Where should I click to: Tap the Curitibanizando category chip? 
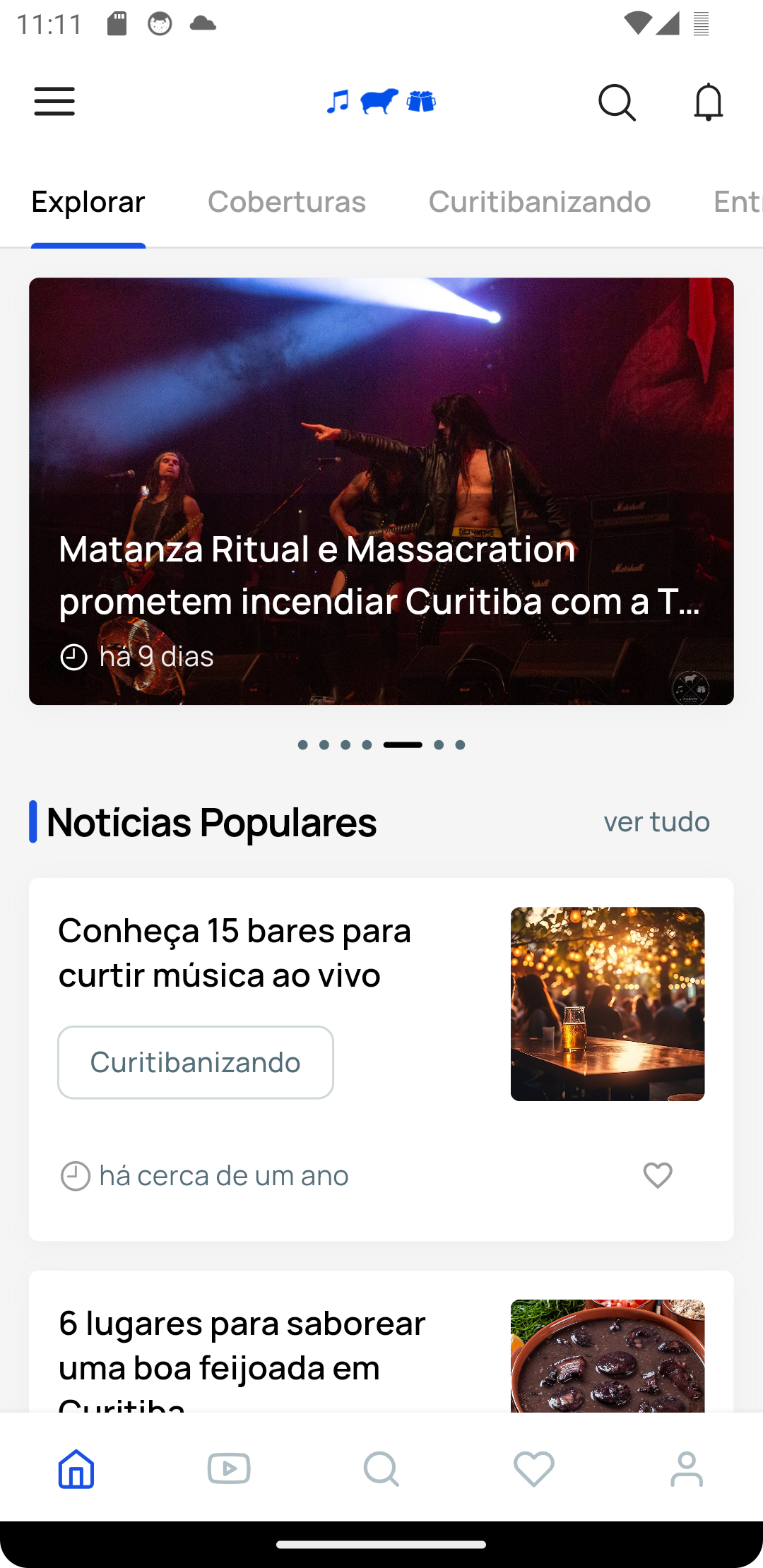coord(196,1062)
